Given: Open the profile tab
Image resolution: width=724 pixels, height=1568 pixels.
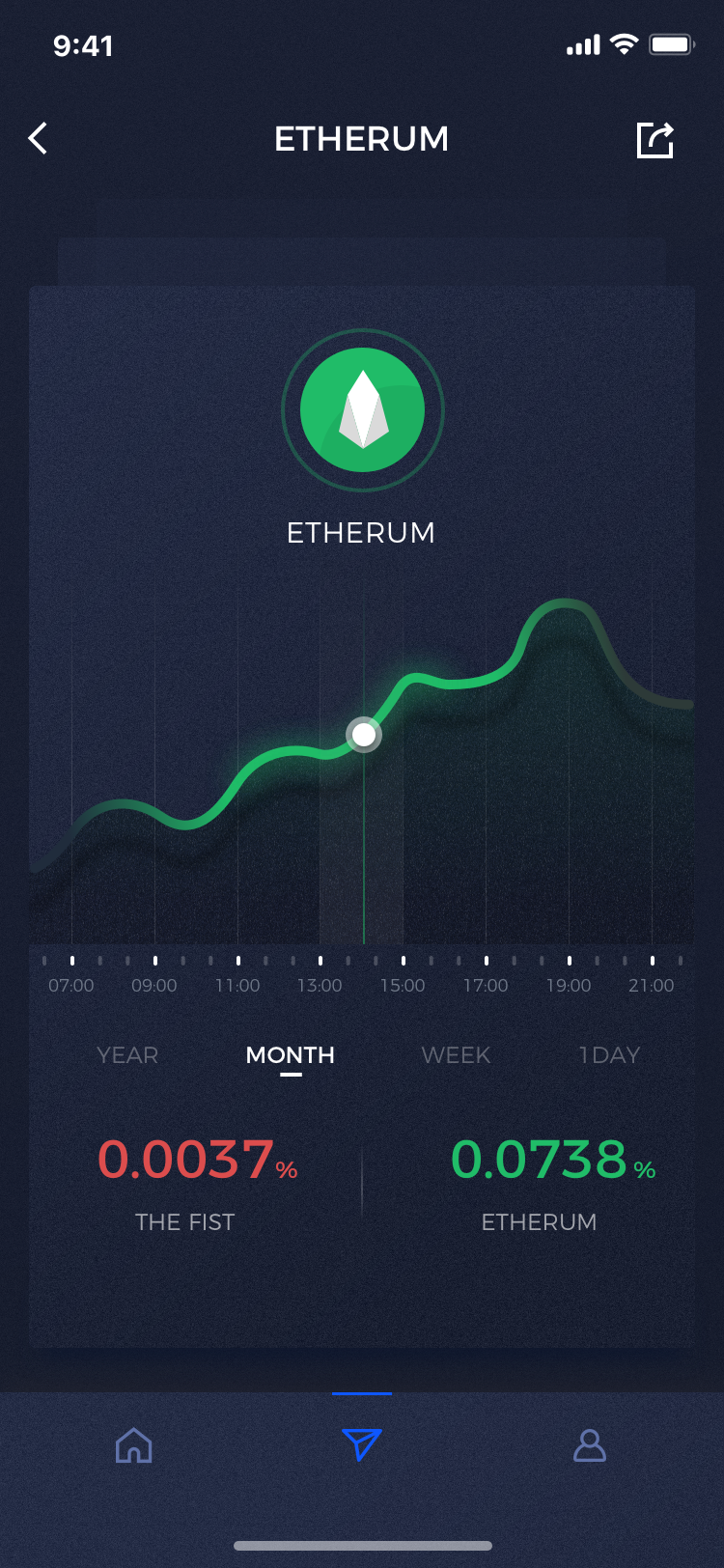Looking at the screenshot, I should [x=590, y=1445].
